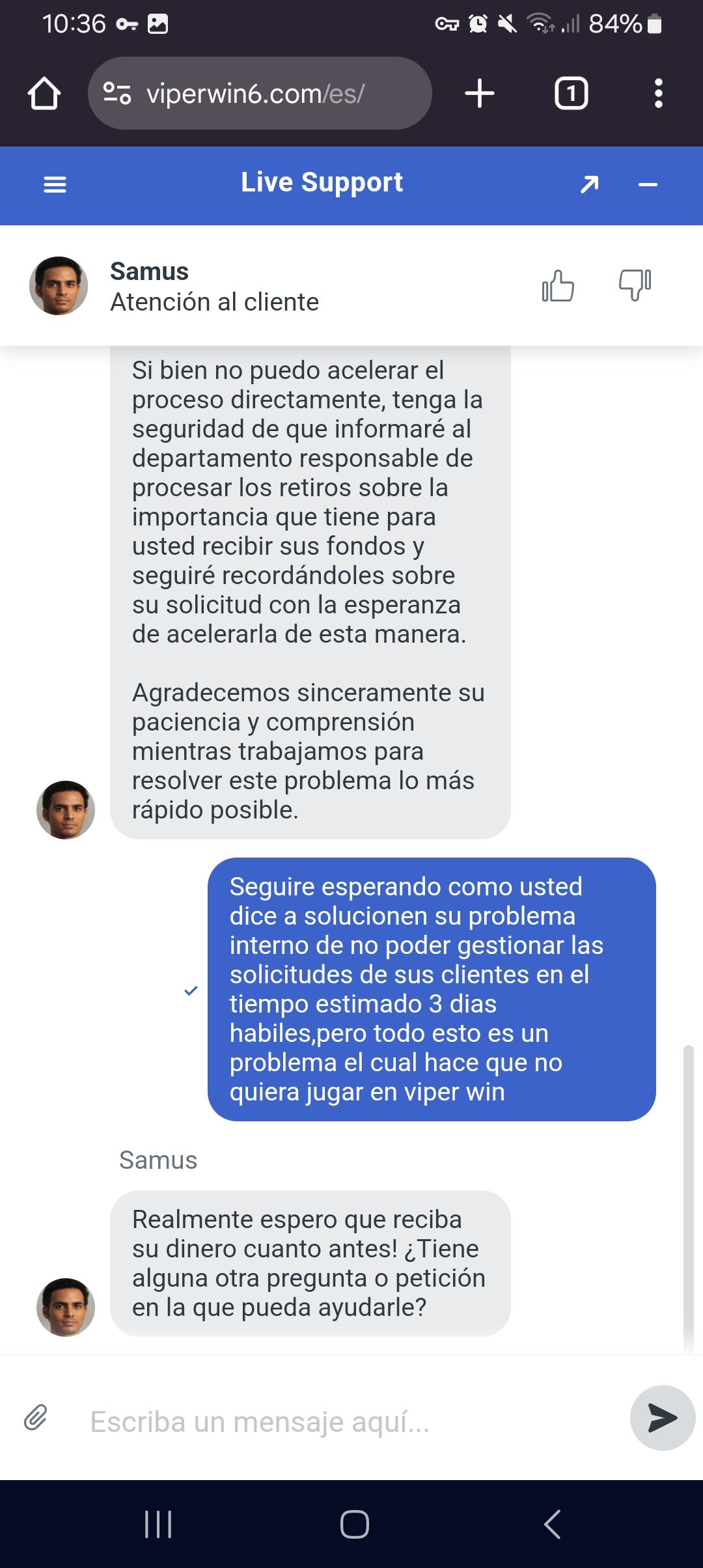Pop out the Live Support chat window

coord(589,185)
